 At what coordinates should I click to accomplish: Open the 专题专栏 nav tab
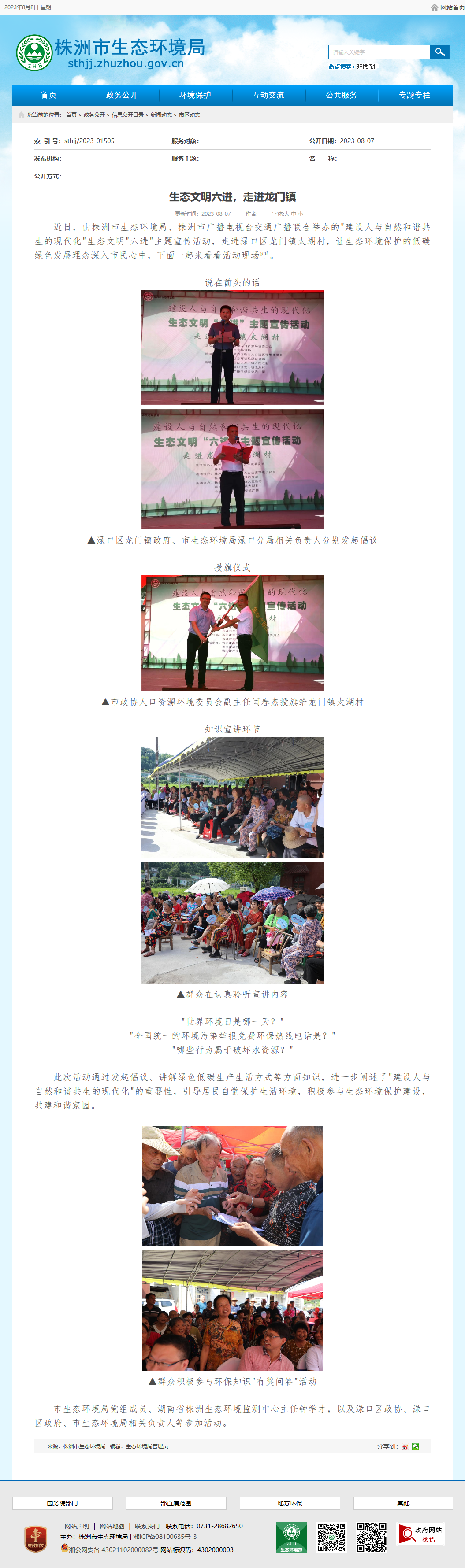[x=414, y=95]
